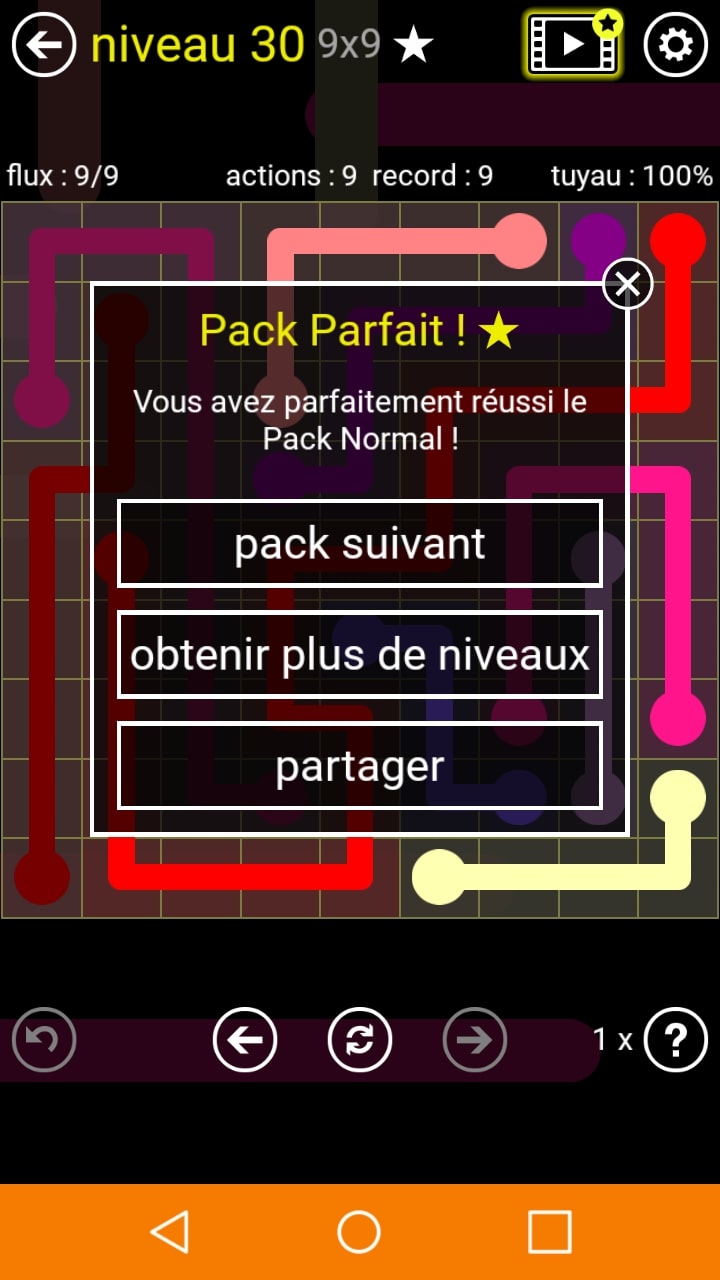The image size is (720, 1280).
Task: Open the settings gear
Action: pos(676,45)
